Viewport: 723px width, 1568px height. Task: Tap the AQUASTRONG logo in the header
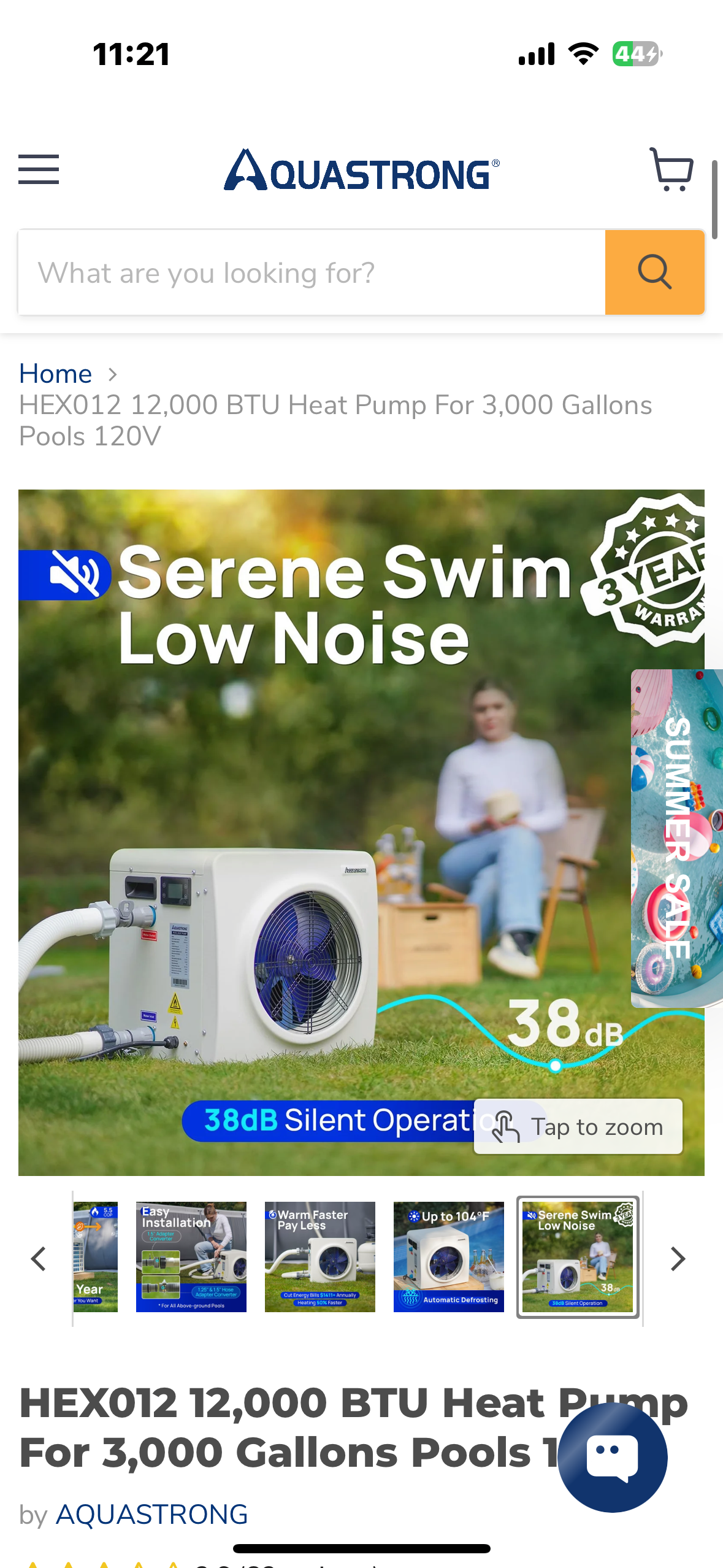[362, 171]
